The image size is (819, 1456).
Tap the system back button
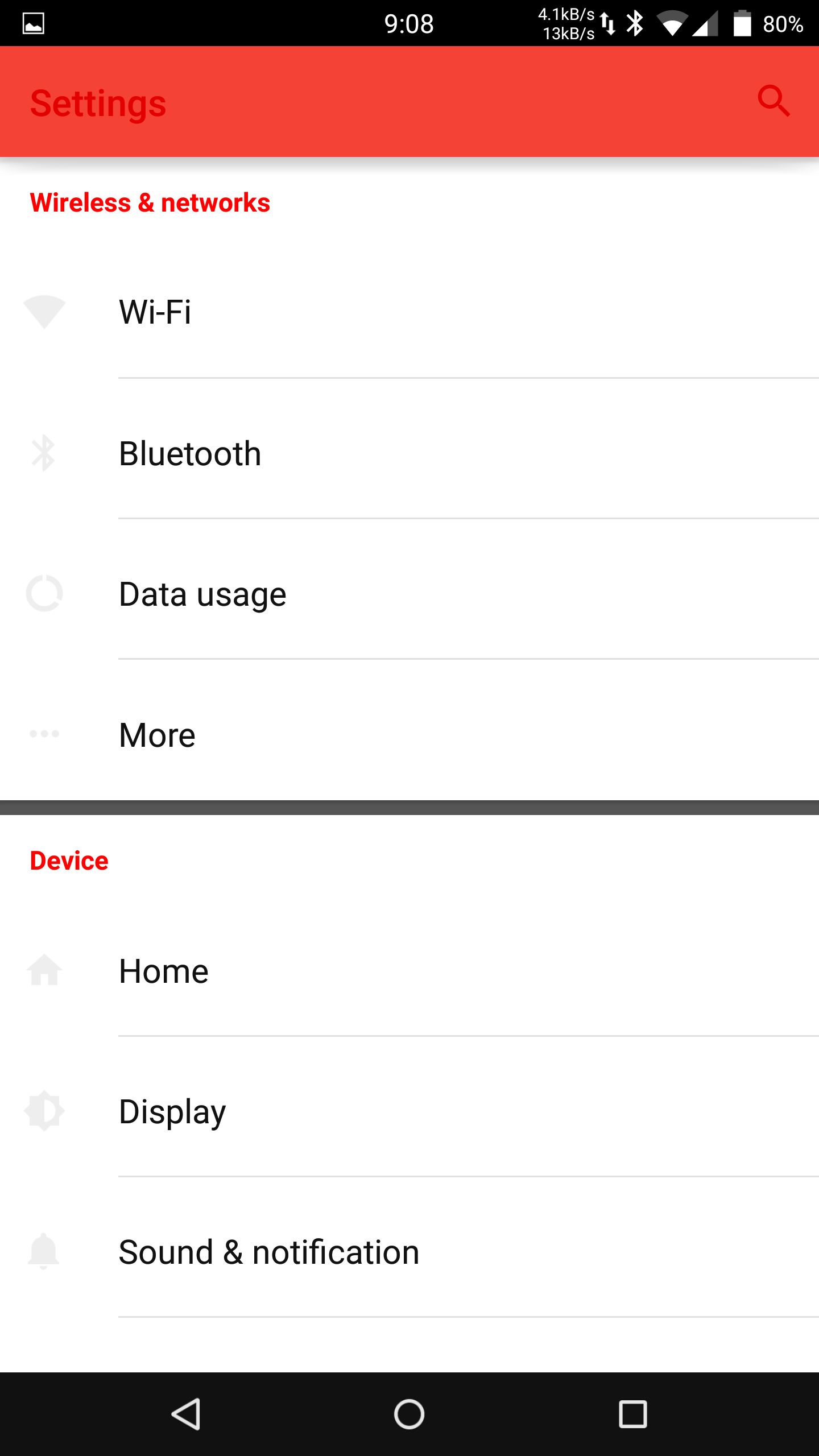(186, 1414)
